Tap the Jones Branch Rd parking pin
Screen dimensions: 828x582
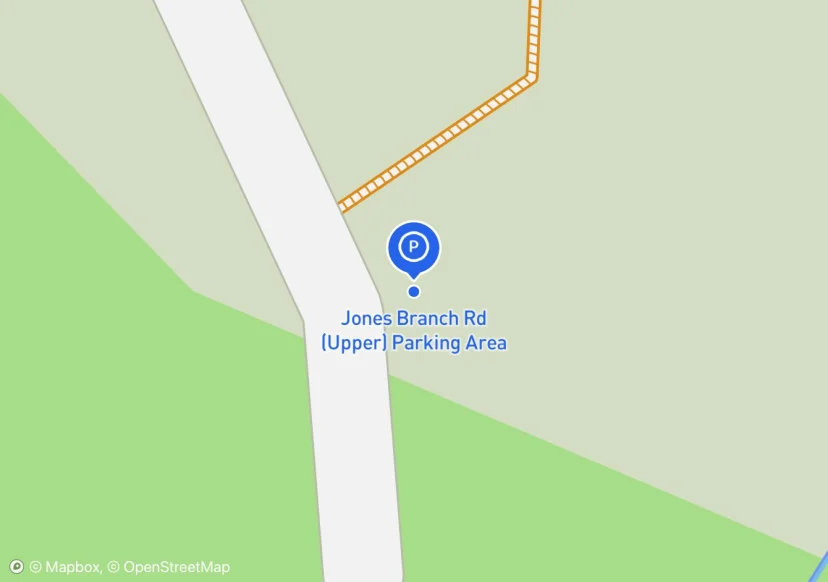pyautogui.click(x=413, y=250)
